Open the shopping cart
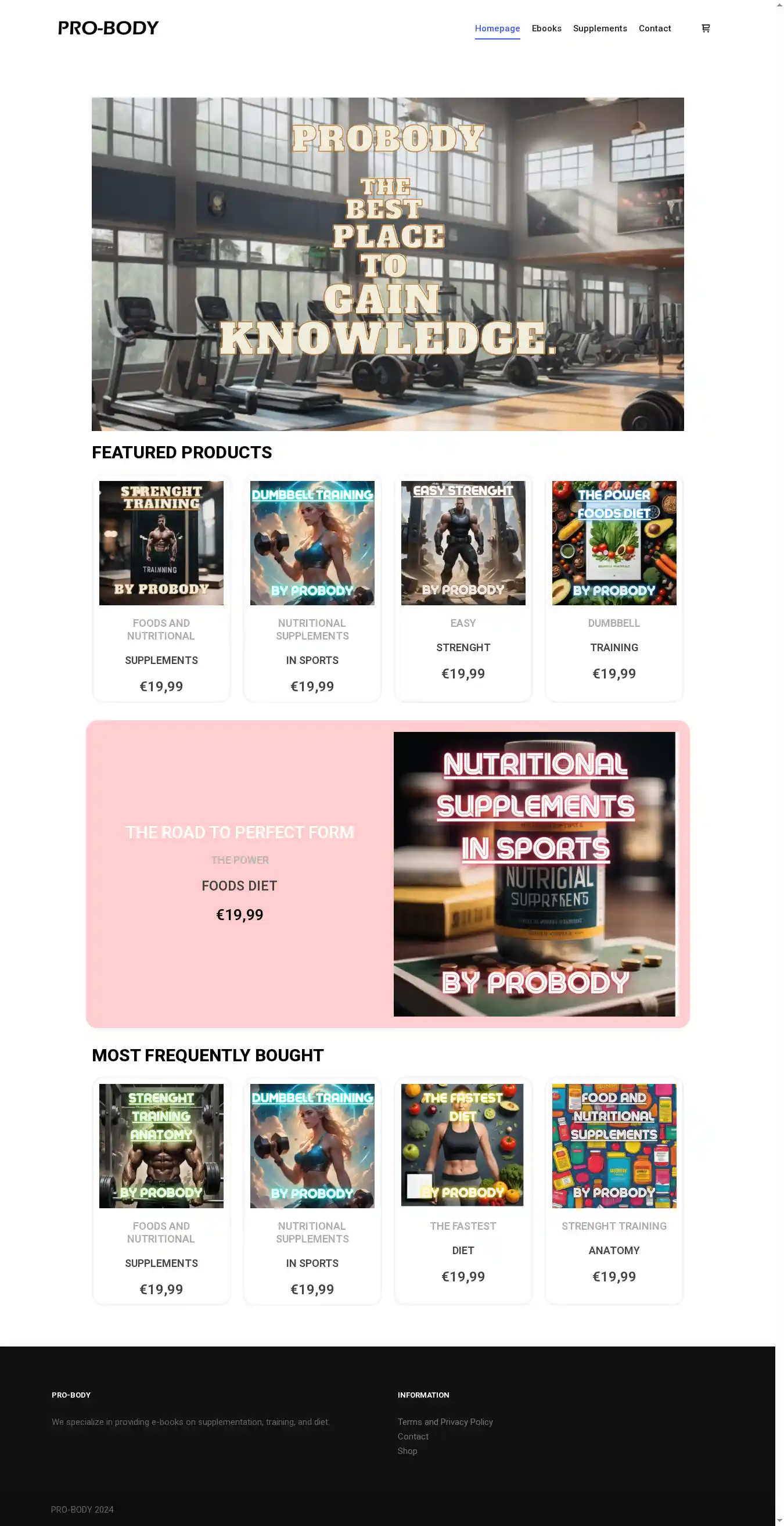Image resolution: width=784 pixels, height=1526 pixels. pos(705,28)
